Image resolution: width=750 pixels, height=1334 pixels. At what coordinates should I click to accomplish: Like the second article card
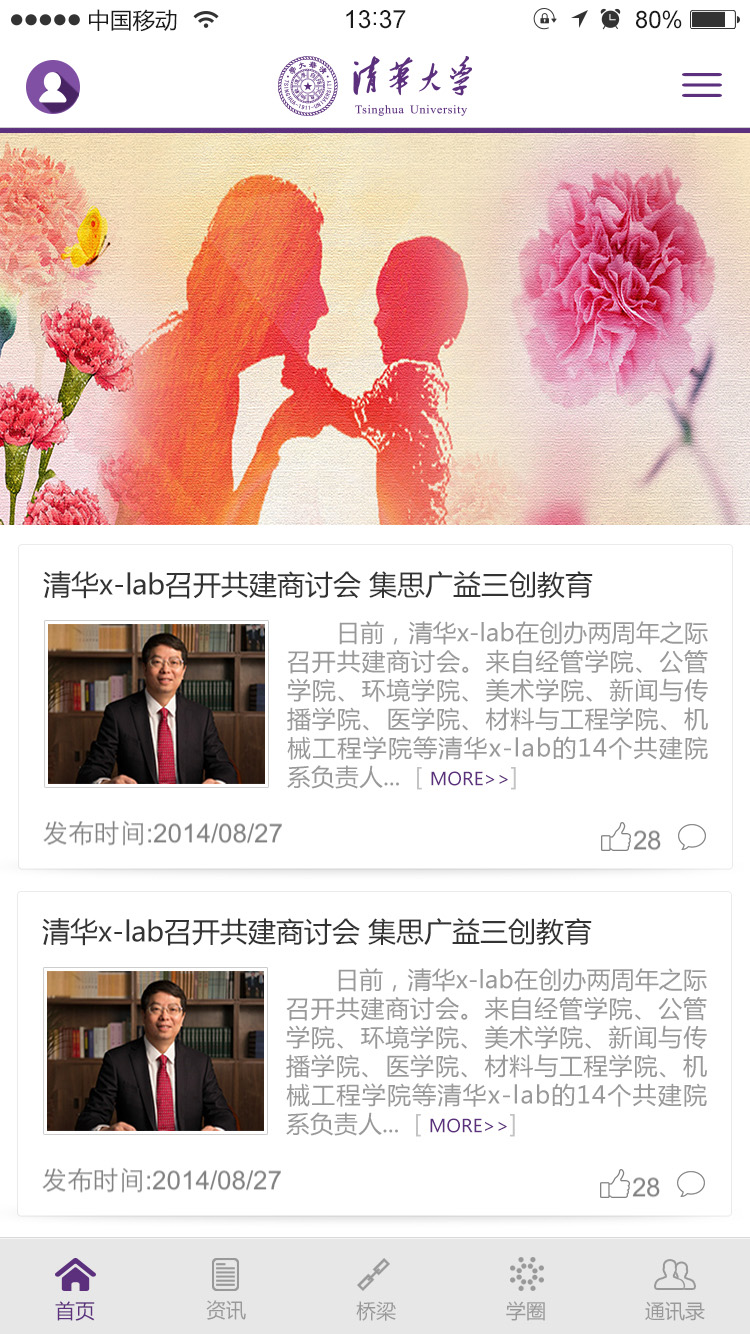click(x=616, y=1185)
